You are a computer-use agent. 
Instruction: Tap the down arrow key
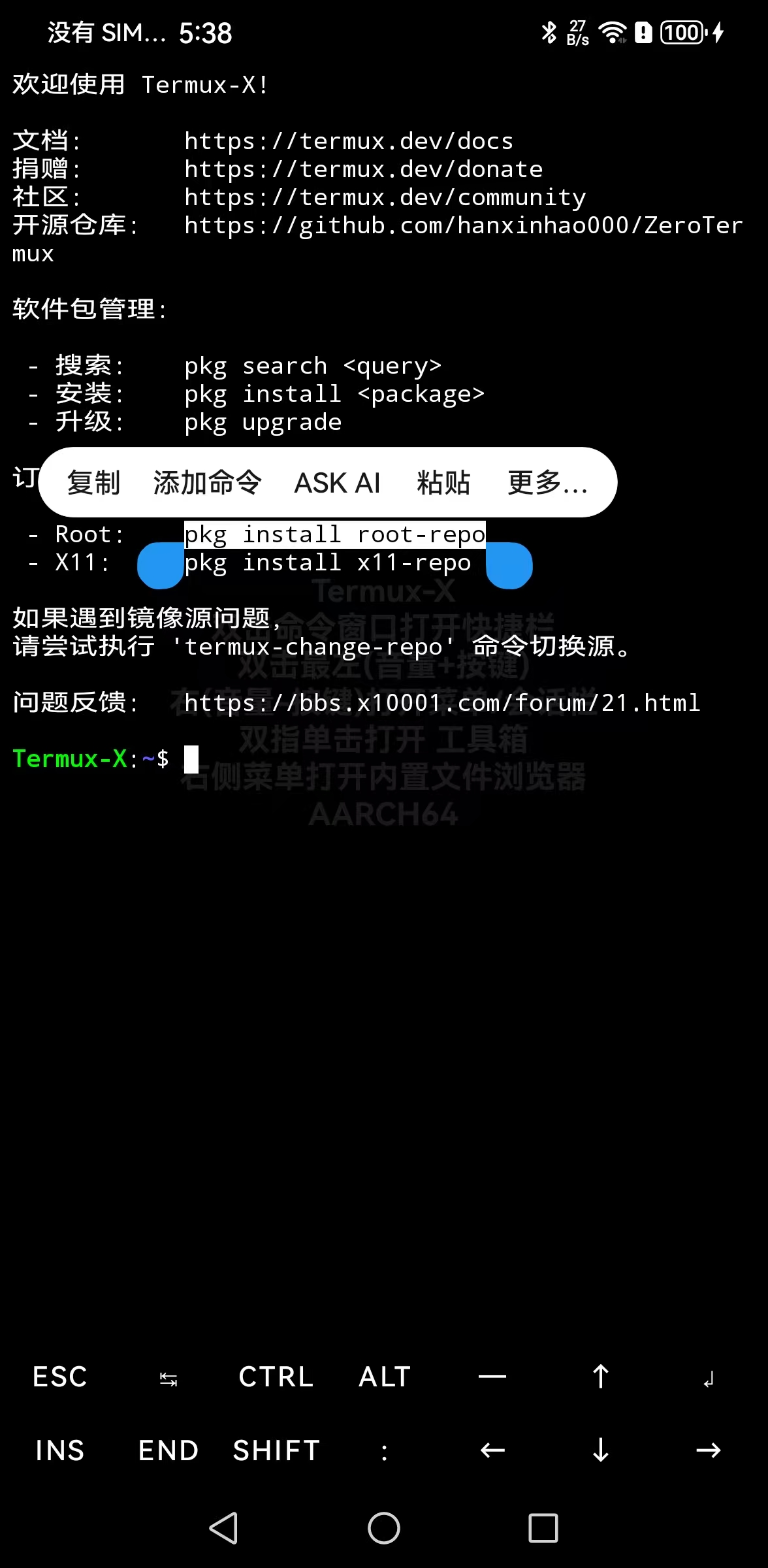pos(600,1450)
